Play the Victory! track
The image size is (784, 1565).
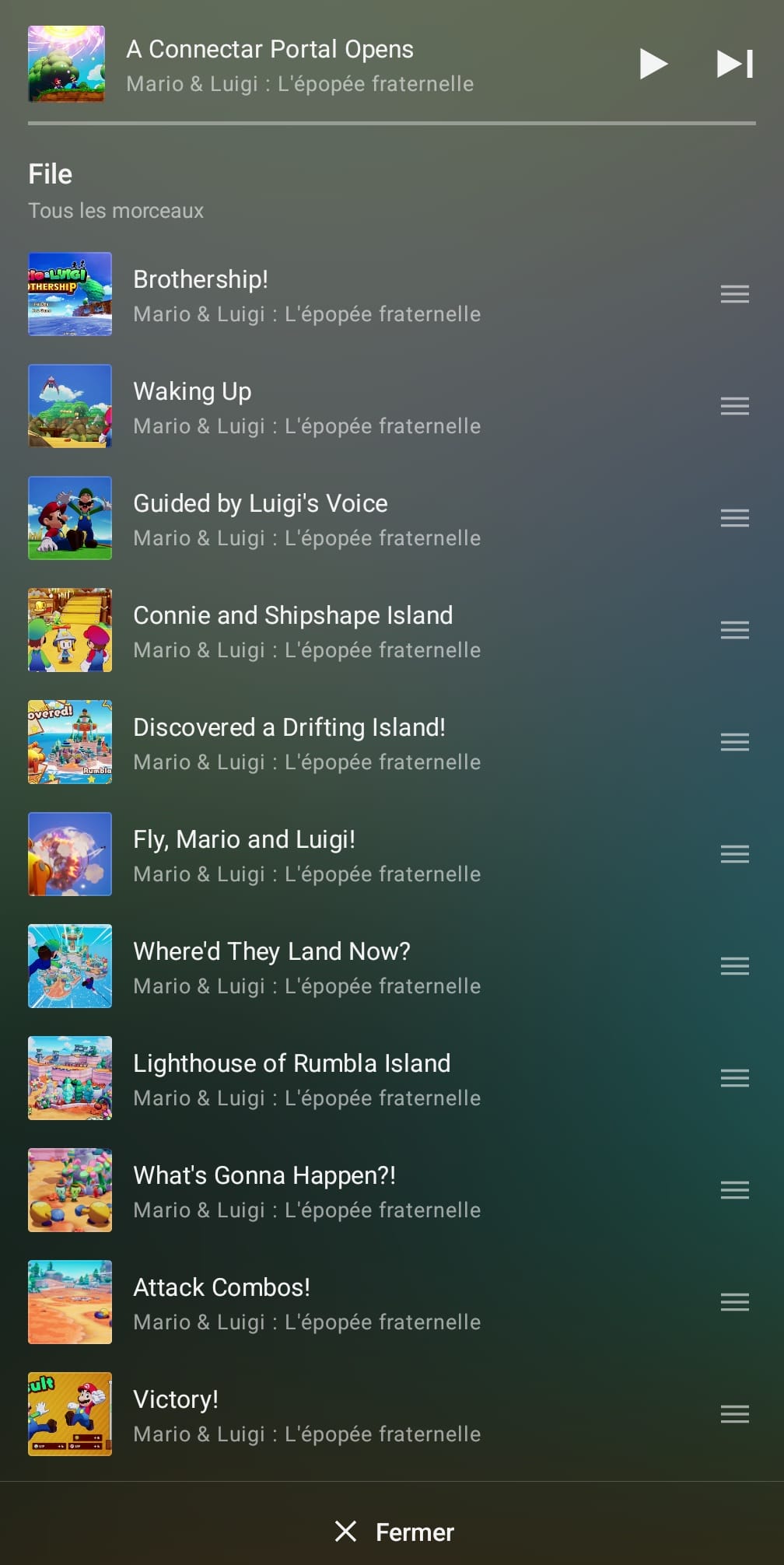[x=306, y=1415]
